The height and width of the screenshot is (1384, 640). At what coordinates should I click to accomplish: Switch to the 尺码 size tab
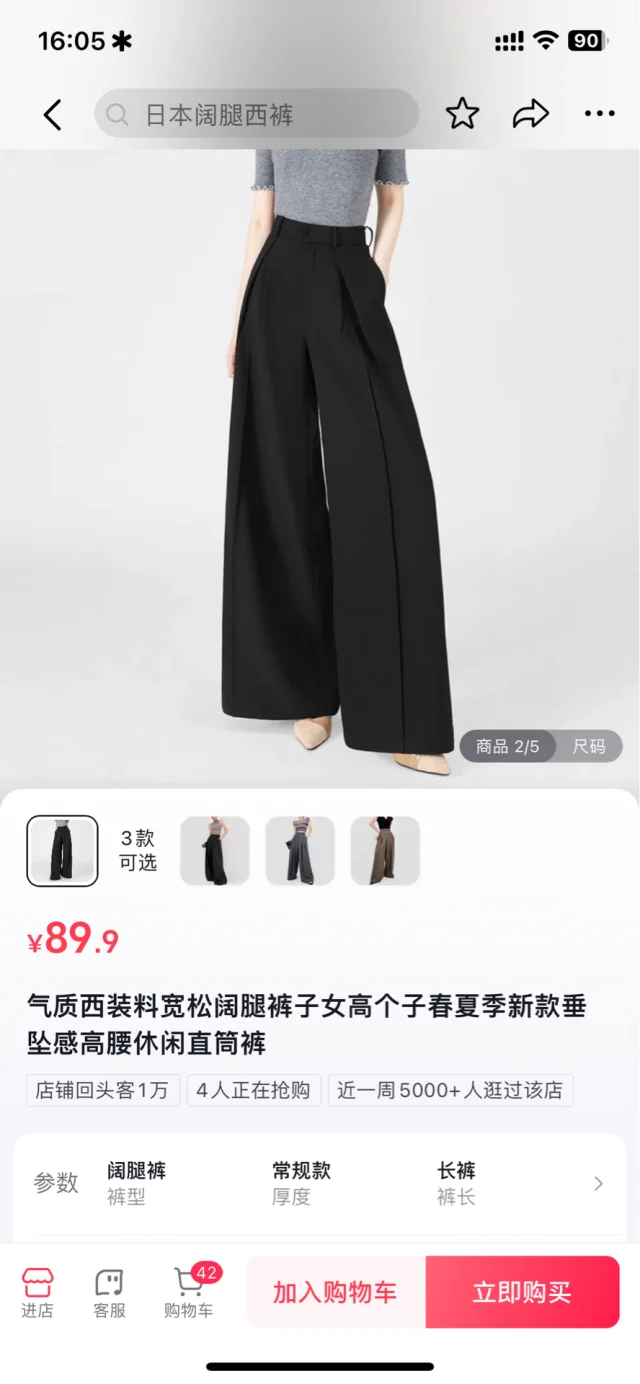pos(589,746)
